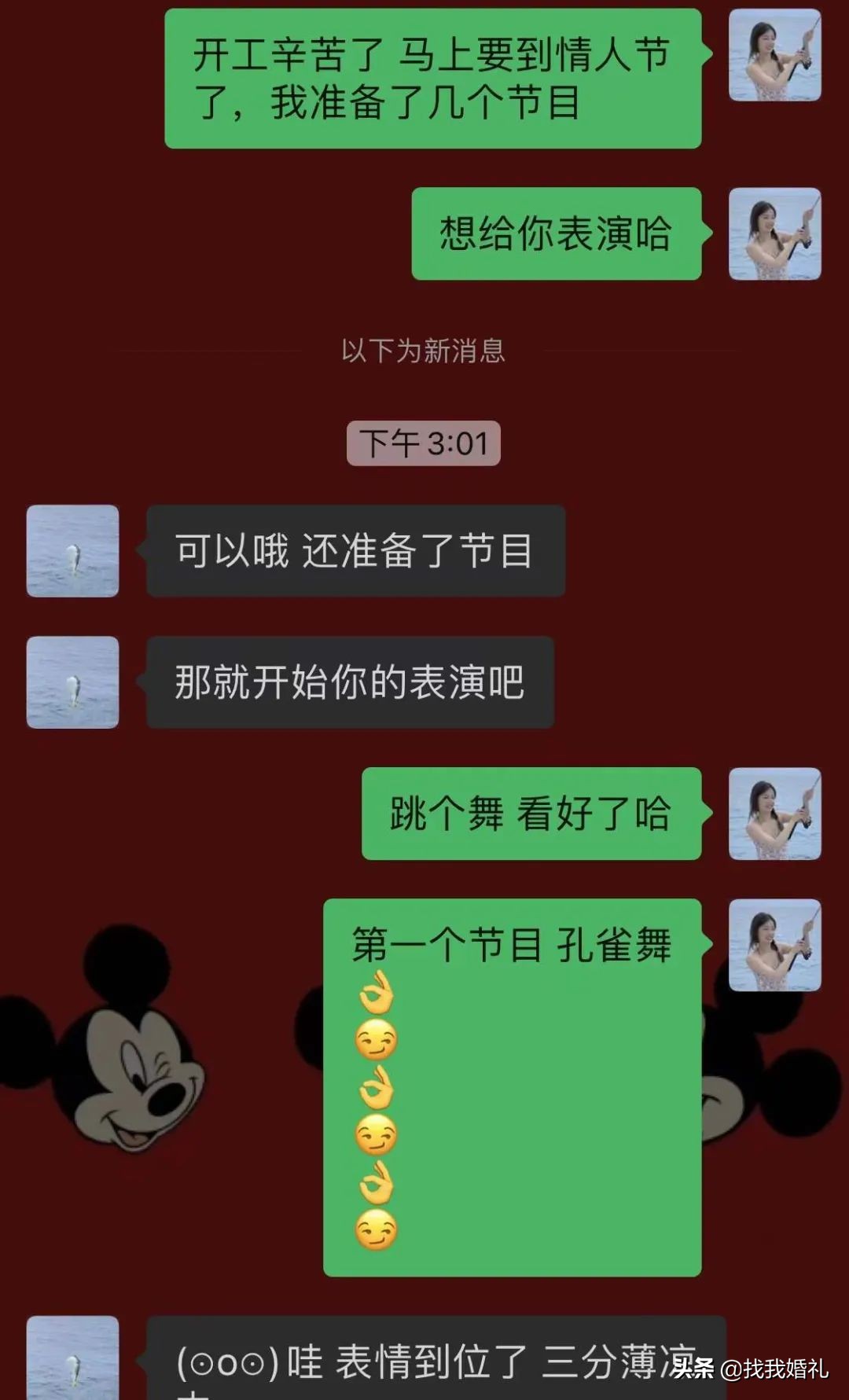View profile from avatar beside '那就开始你的表演吧'

point(72,682)
